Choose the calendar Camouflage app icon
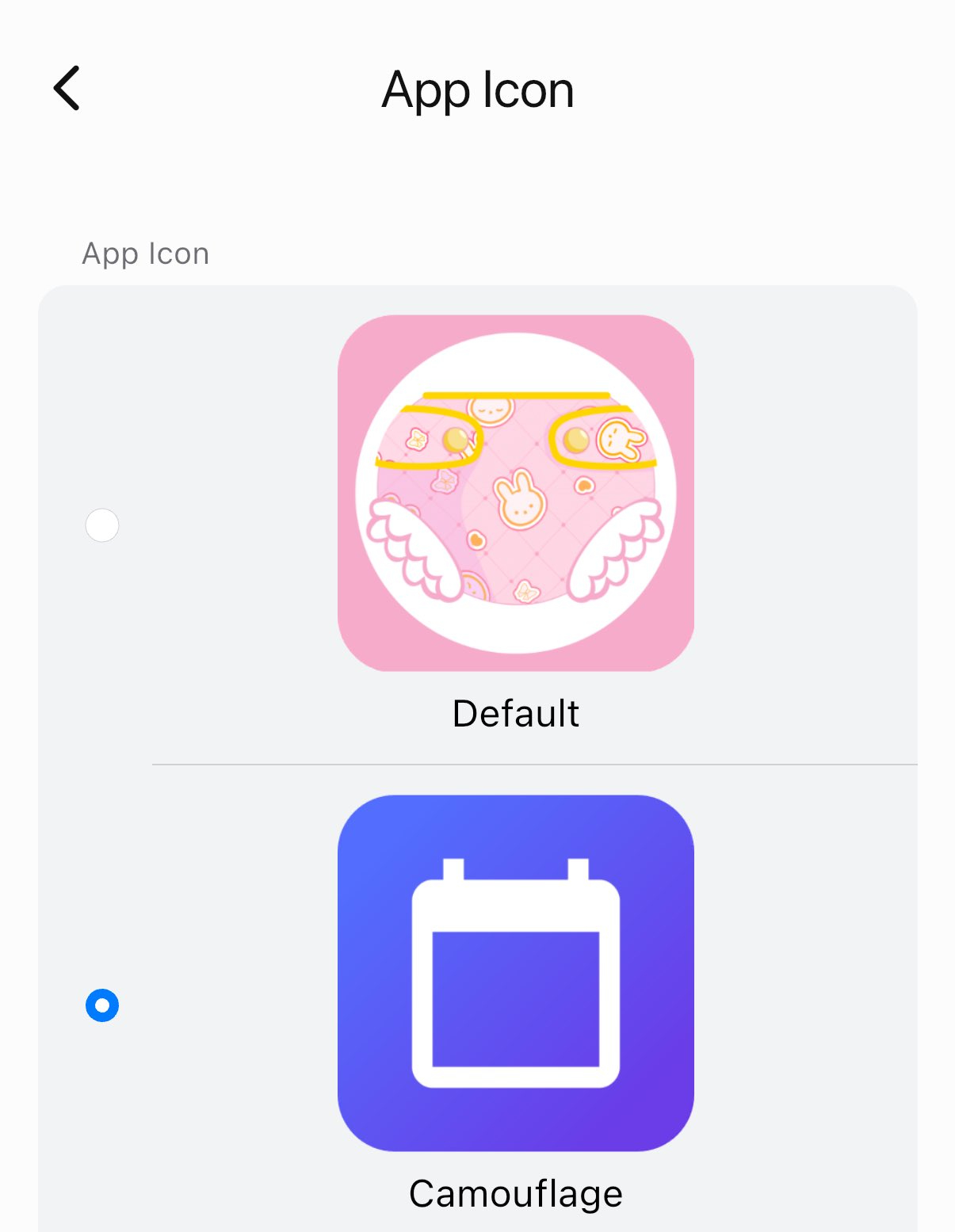The image size is (955, 1232). click(x=516, y=973)
